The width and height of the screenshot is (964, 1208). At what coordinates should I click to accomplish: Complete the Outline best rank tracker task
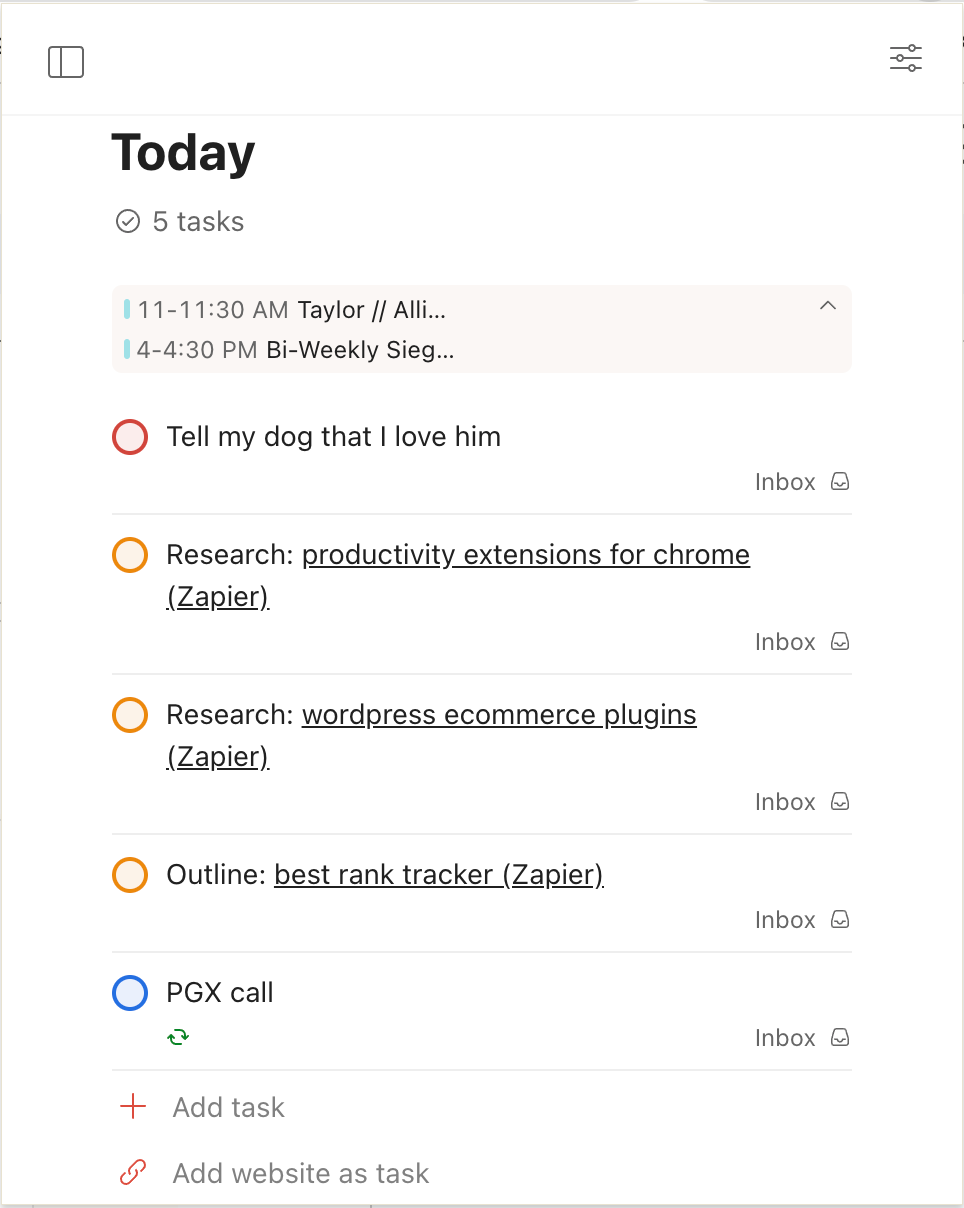130,875
